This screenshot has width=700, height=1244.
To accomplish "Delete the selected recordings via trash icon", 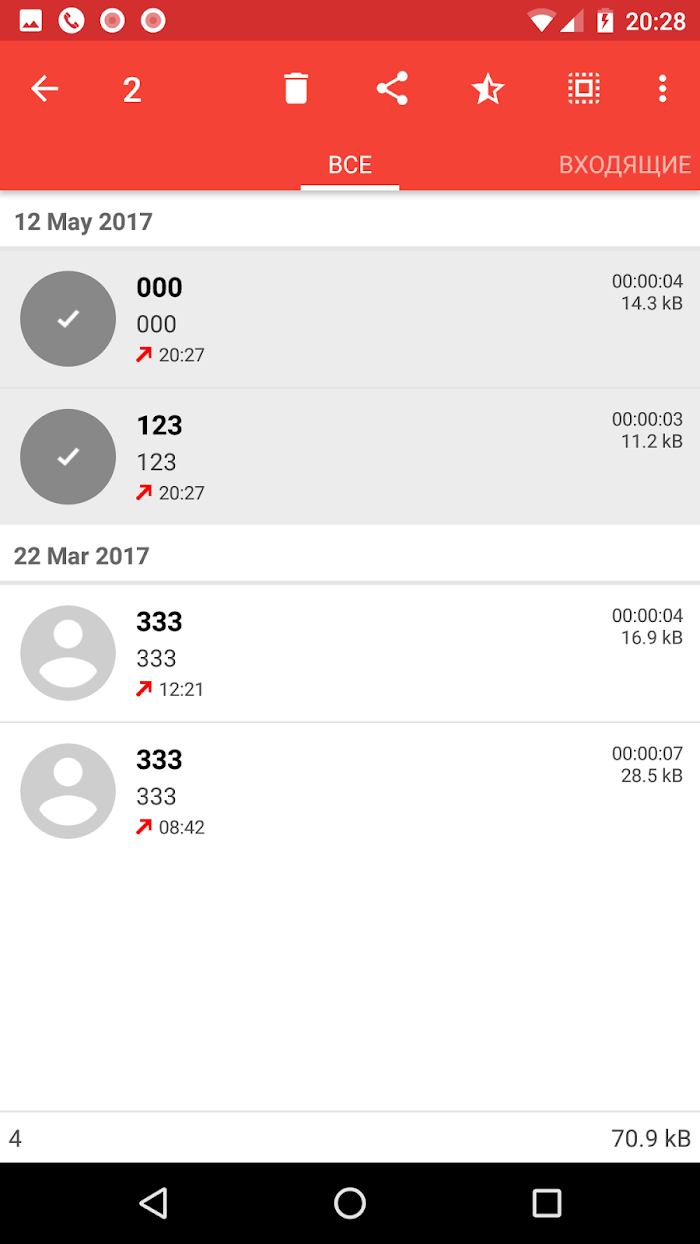I will point(296,89).
